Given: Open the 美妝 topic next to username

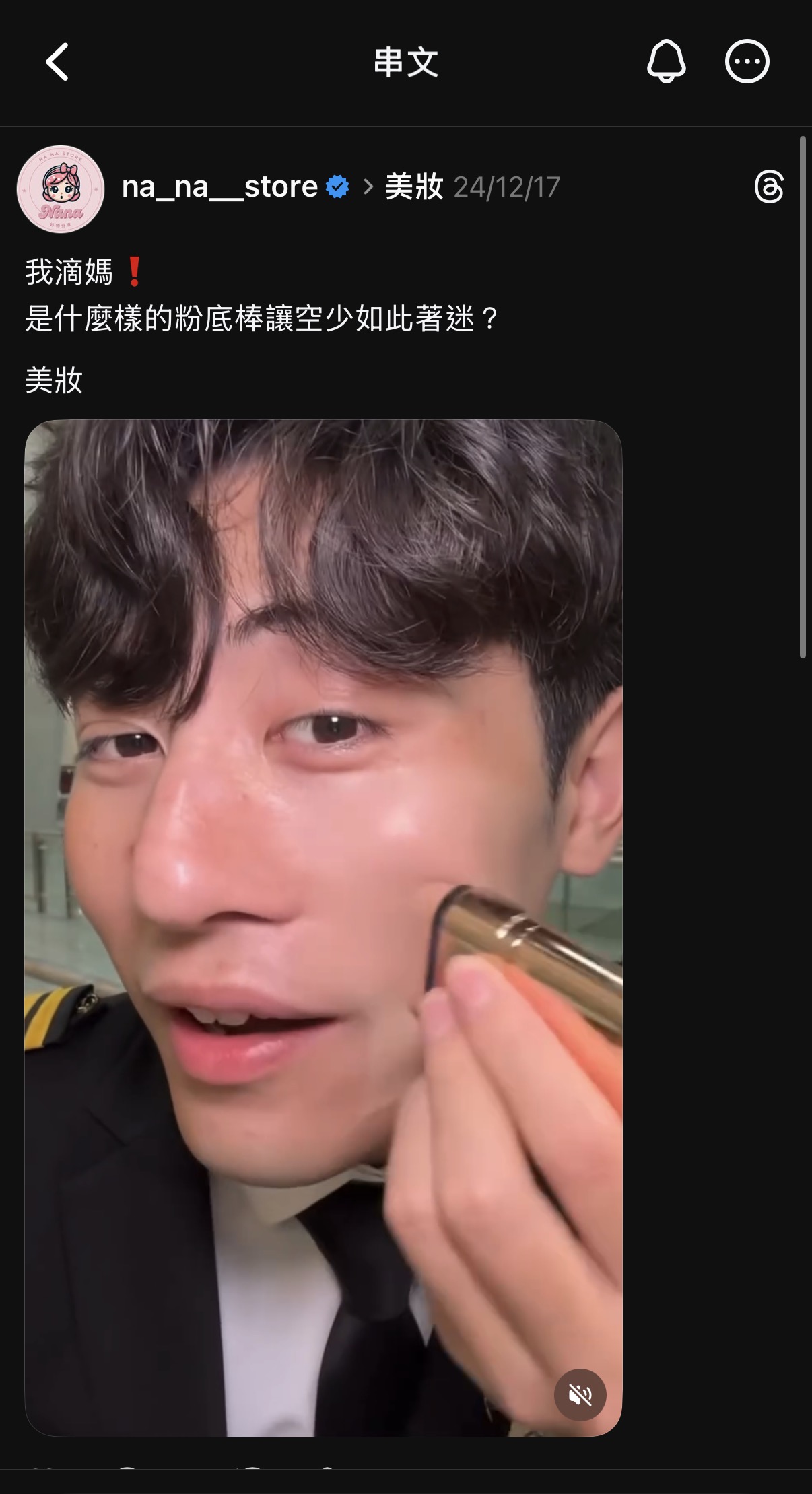Looking at the screenshot, I should tap(413, 186).
